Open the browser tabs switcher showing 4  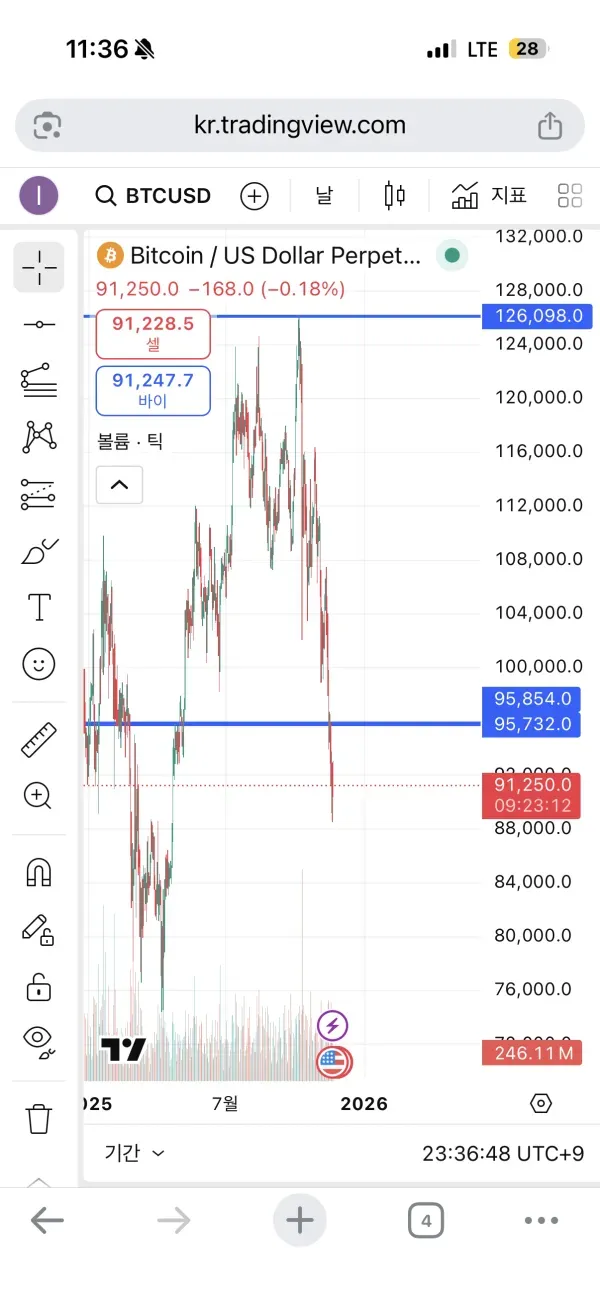(426, 1221)
